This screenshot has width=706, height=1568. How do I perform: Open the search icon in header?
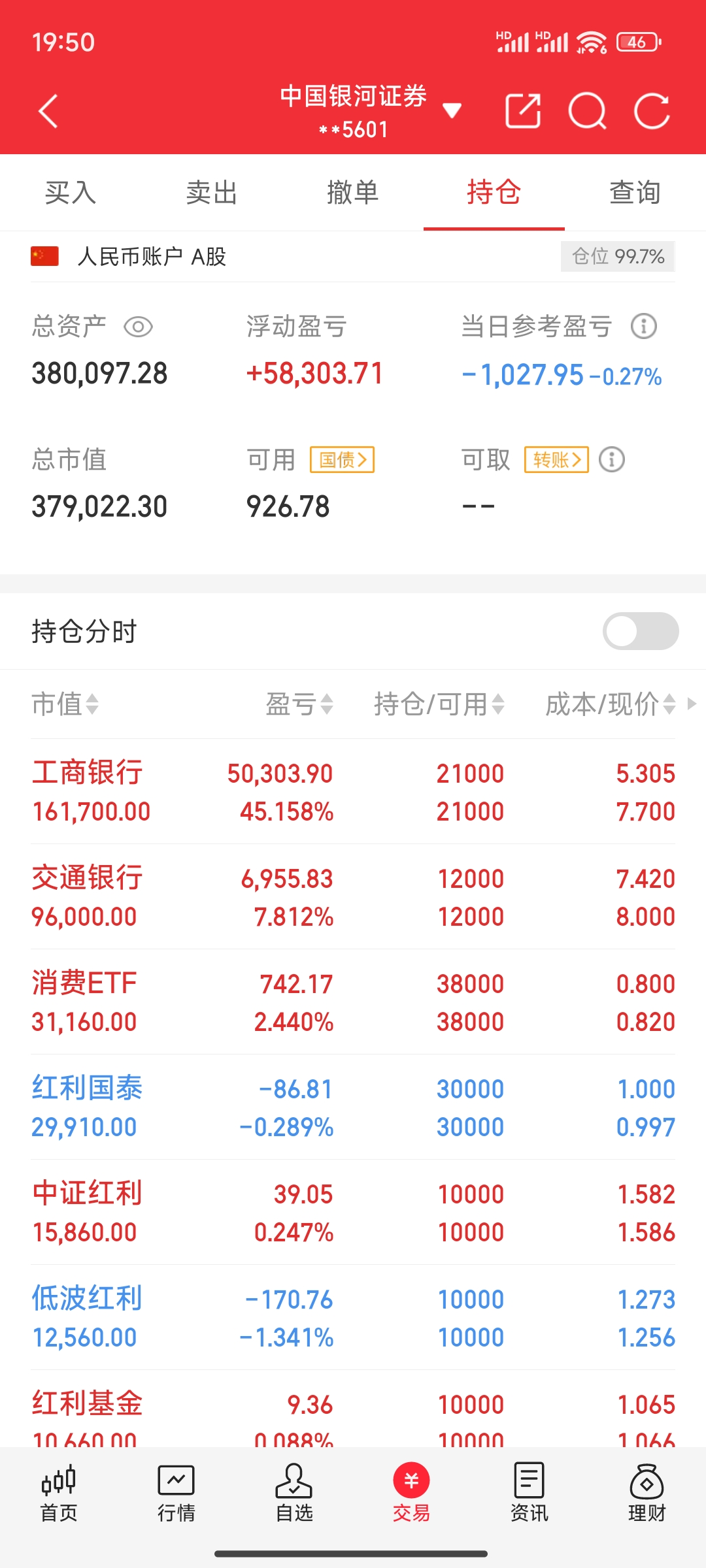click(x=587, y=111)
